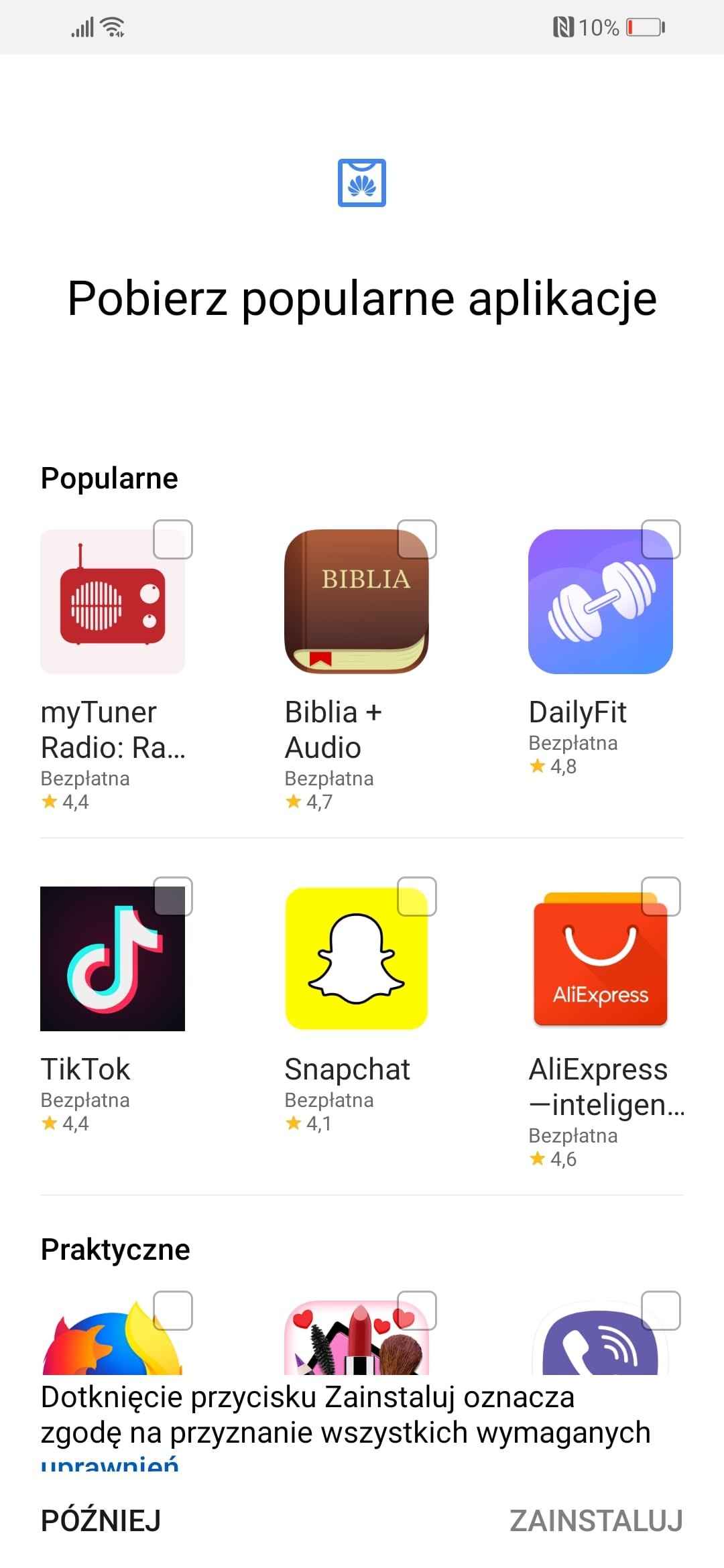Image resolution: width=724 pixels, height=1568 pixels.
Task: Tick the makeup app checkbox
Action: coord(417,1311)
